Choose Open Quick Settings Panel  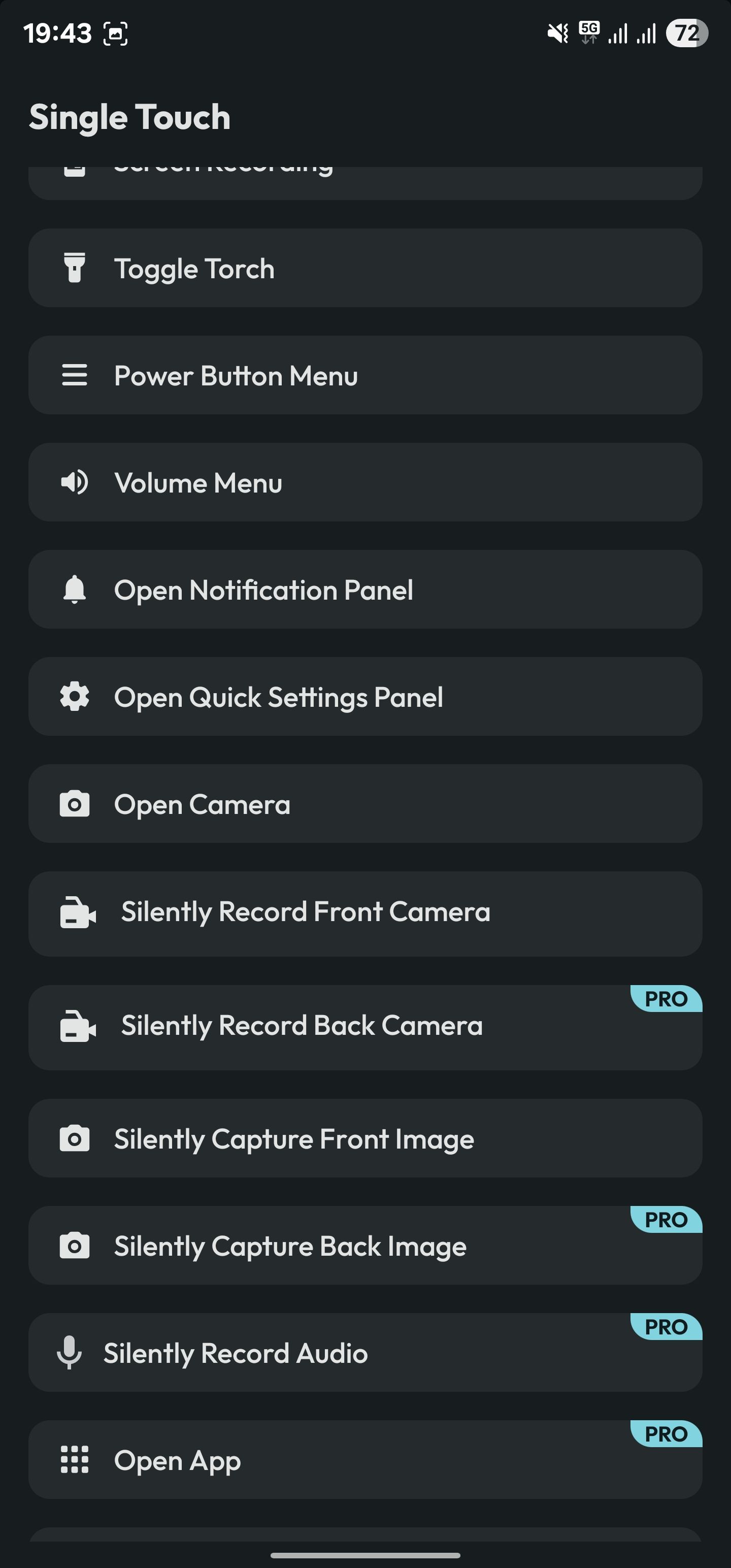[365, 697]
